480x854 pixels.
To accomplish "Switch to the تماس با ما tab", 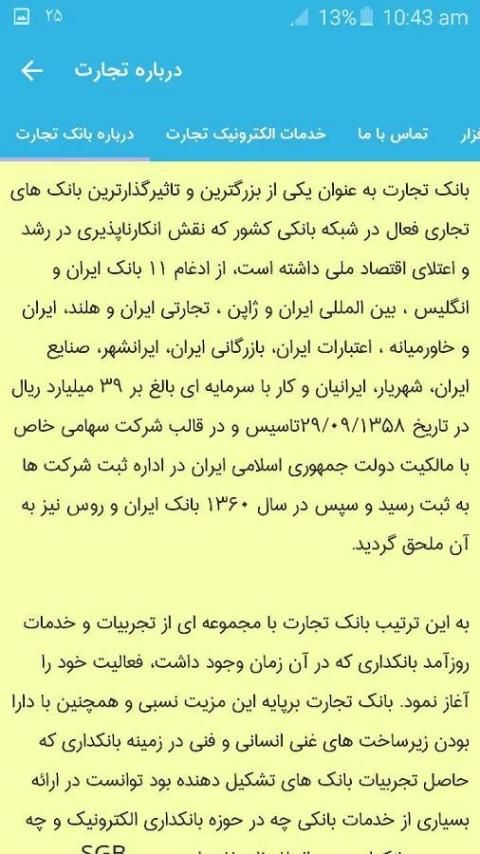I will (x=393, y=135).
